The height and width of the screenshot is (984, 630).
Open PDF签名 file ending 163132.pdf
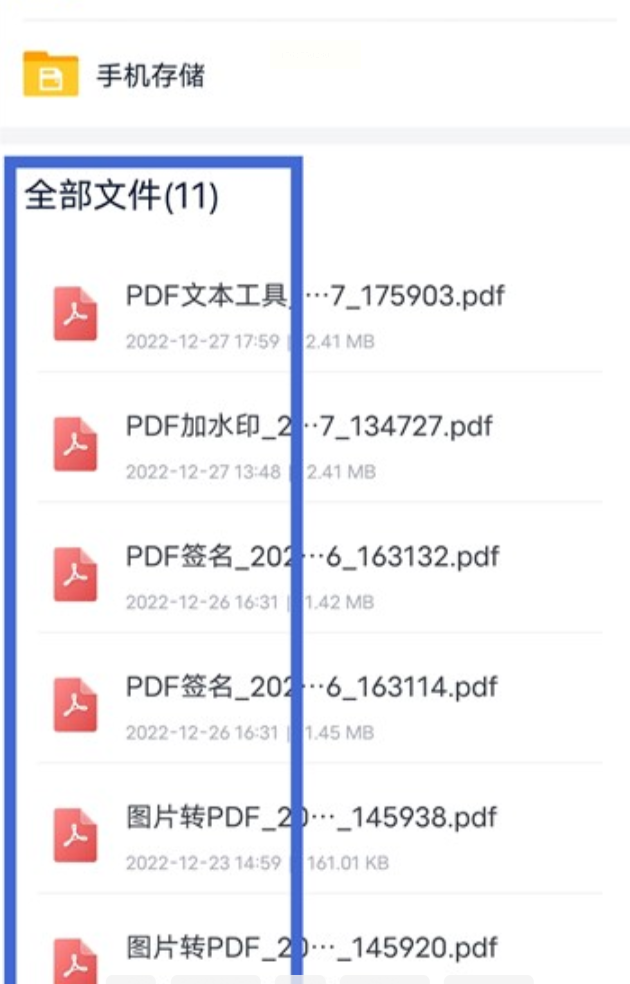click(x=312, y=556)
